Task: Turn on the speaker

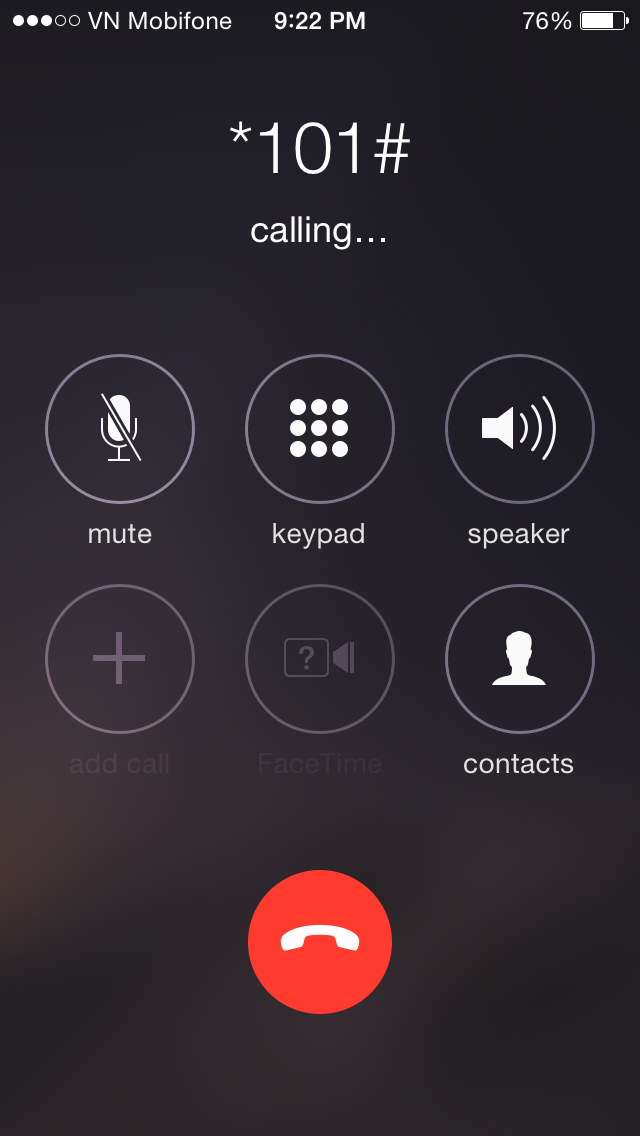Action: tap(519, 429)
